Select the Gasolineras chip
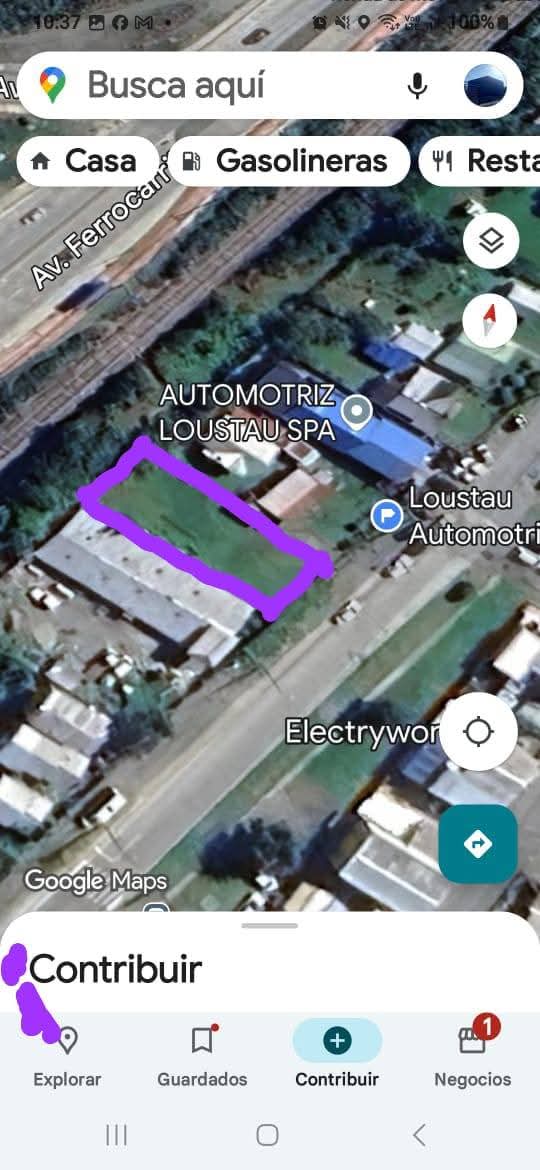 click(289, 160)
